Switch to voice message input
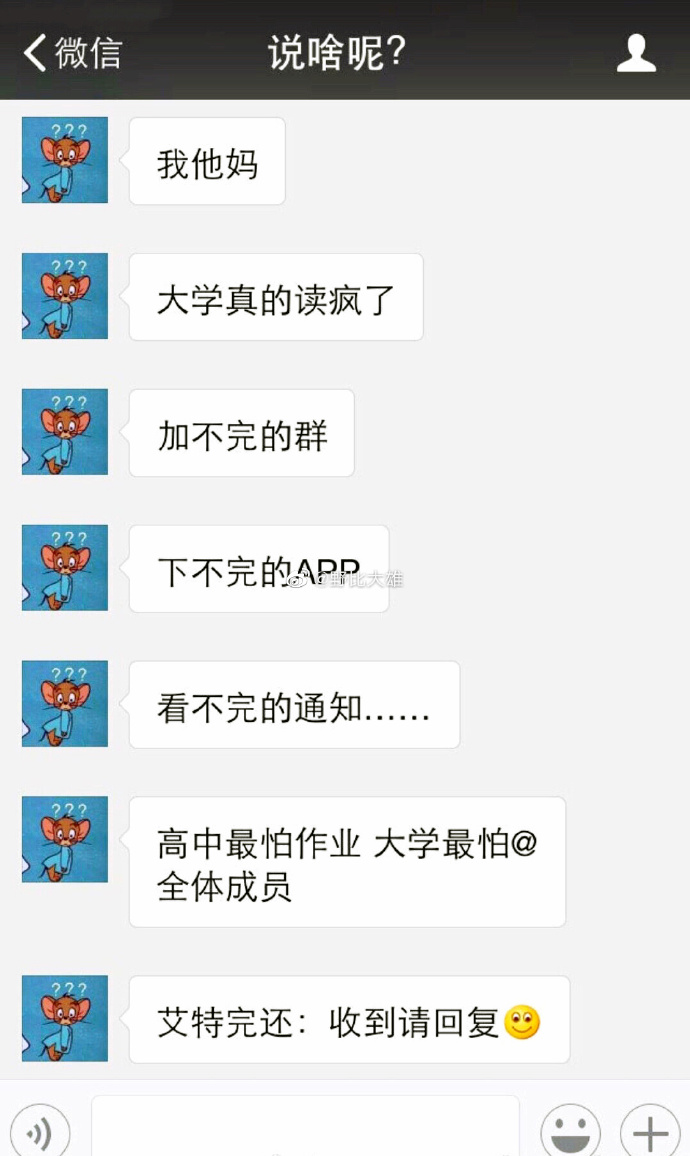690x1156 pixels. point(41,1131)
